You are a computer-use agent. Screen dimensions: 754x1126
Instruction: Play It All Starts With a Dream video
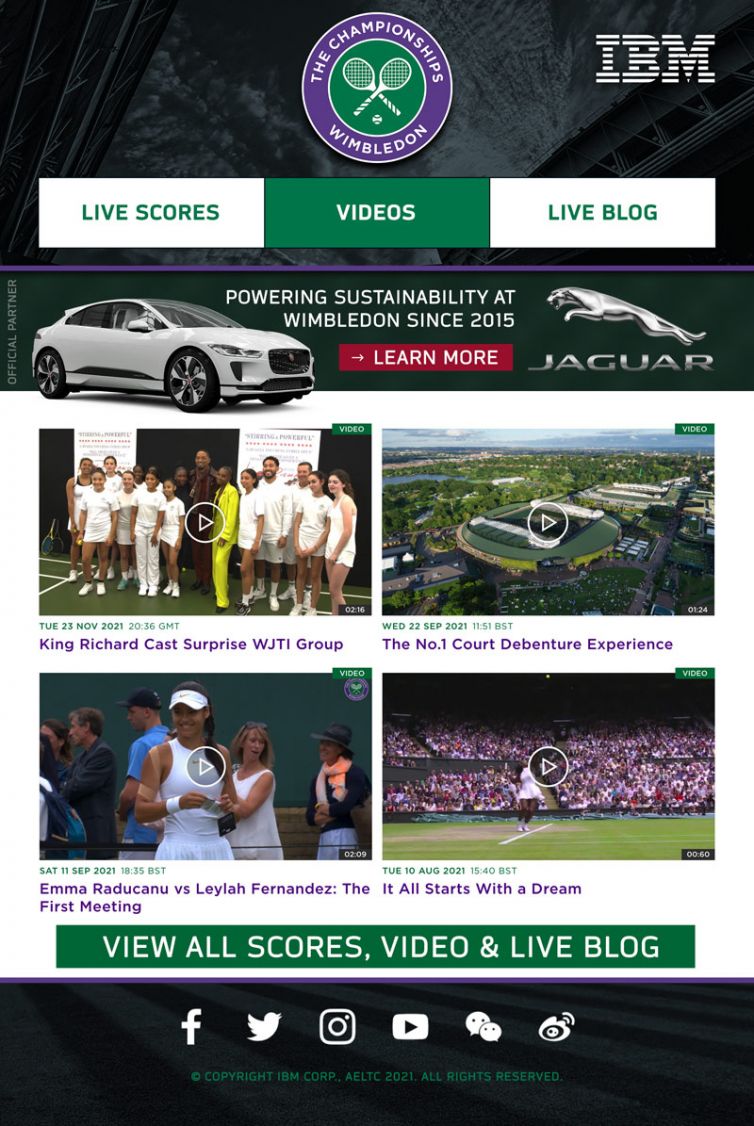(548, 766)
